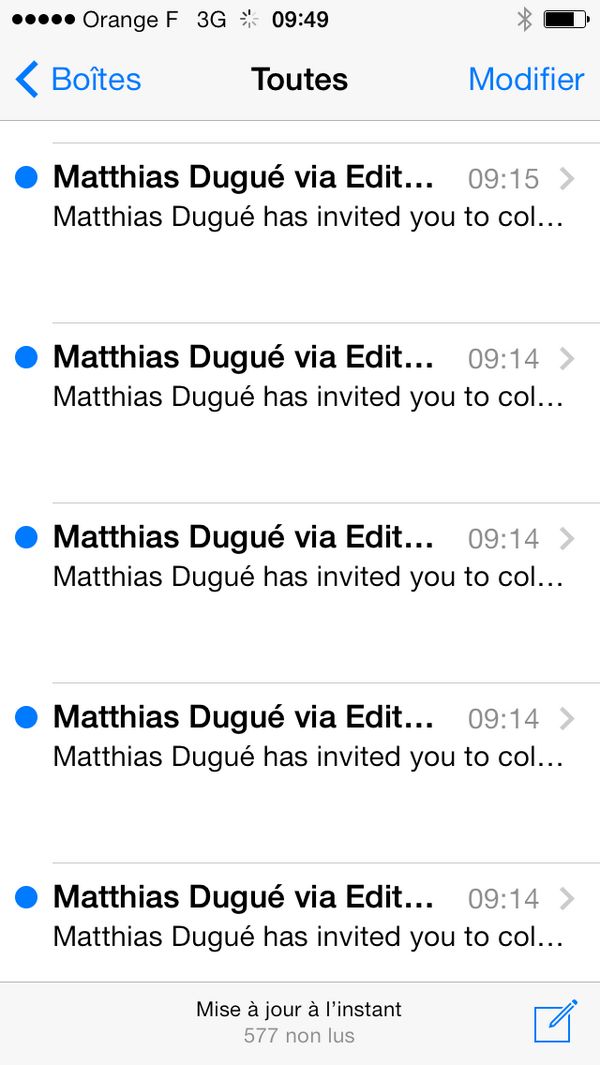Compose a new email

click(x=555, y=1021)
